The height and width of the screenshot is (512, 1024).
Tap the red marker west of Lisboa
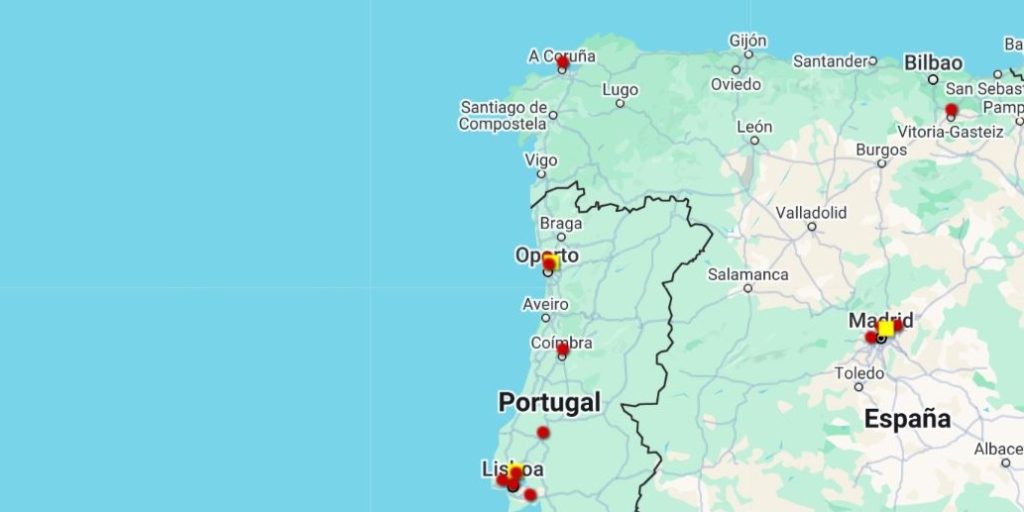[502, 480]
